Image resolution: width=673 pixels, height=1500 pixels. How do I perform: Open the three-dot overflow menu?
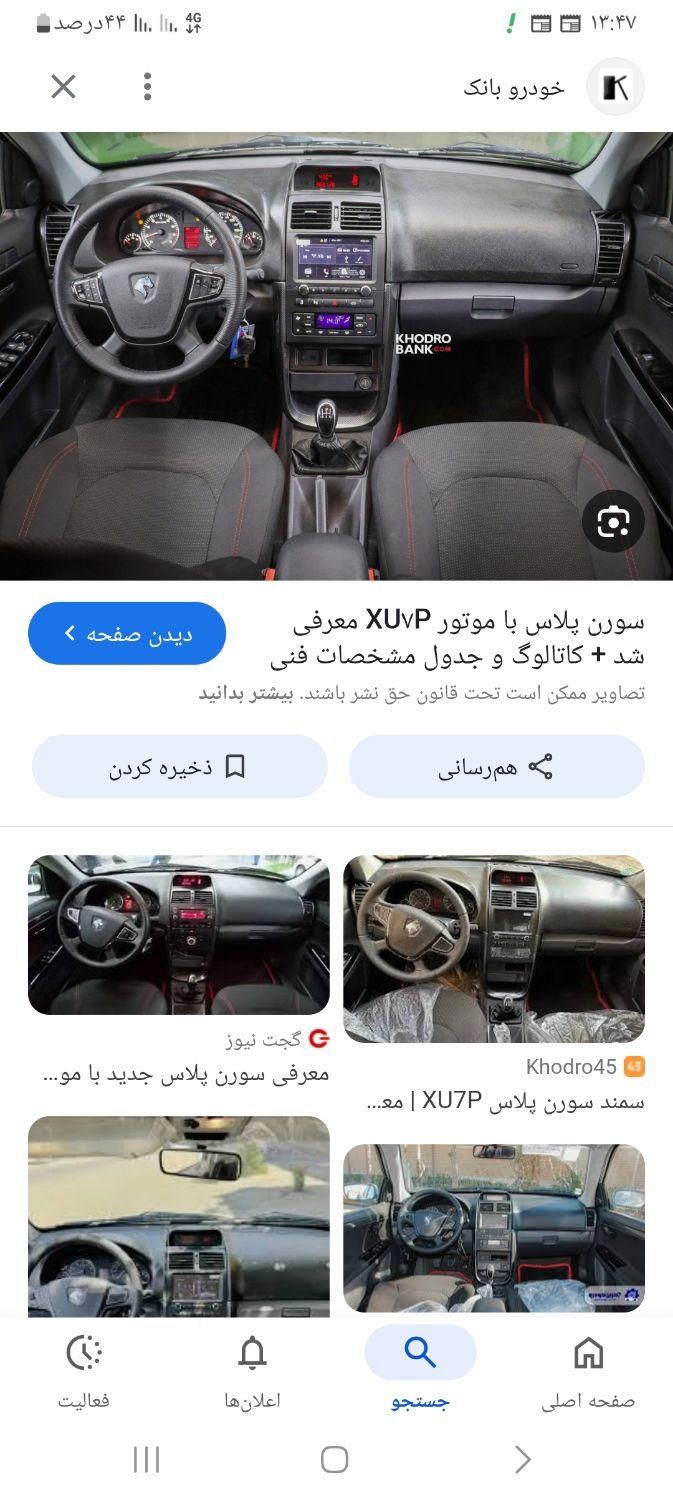147,87
